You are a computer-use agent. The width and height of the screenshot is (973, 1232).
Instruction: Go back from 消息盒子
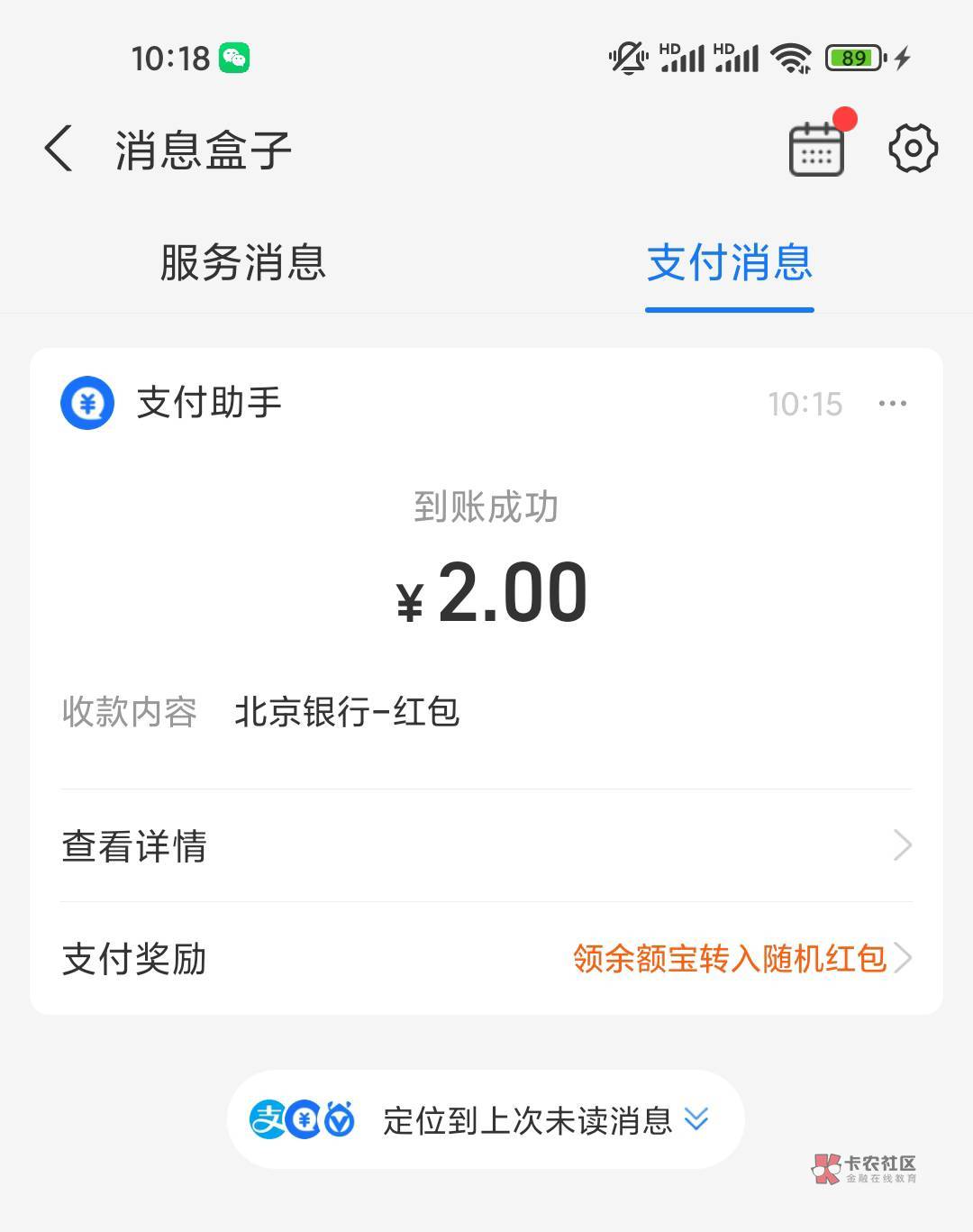59,149
